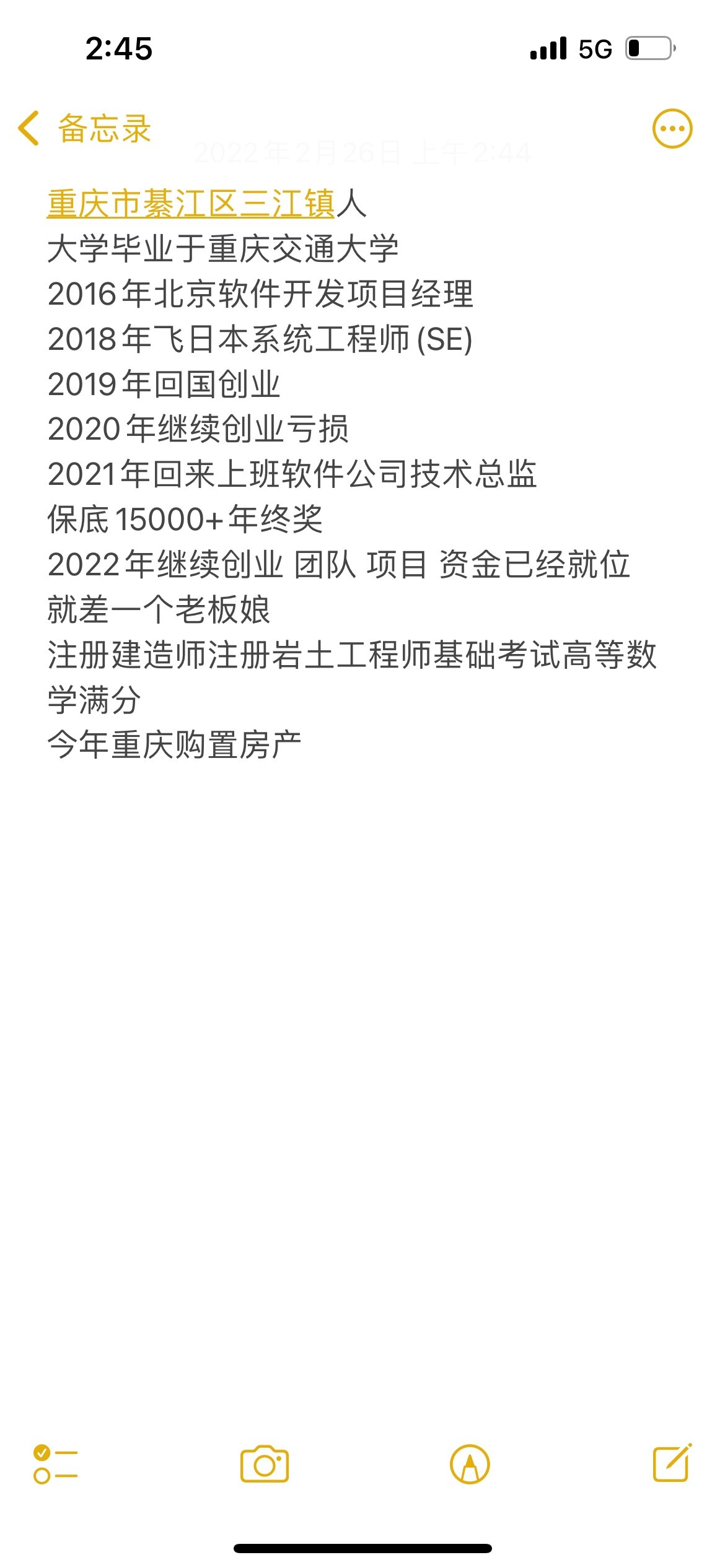Image resolution: width=725 pixels, height=1568 pixels.
Task: Add a checklist to the note
Action: [55, 1464]
